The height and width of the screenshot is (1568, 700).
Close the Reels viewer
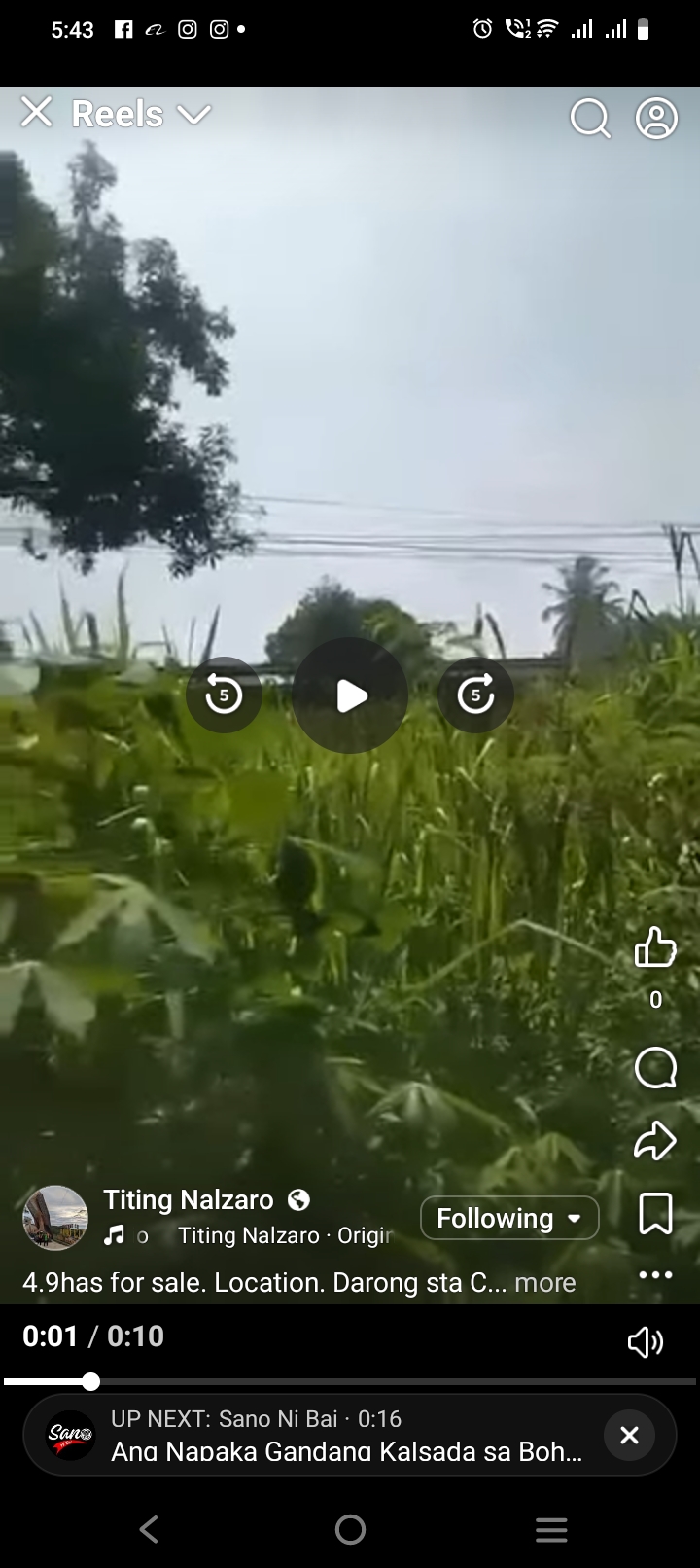pos(36,113)
